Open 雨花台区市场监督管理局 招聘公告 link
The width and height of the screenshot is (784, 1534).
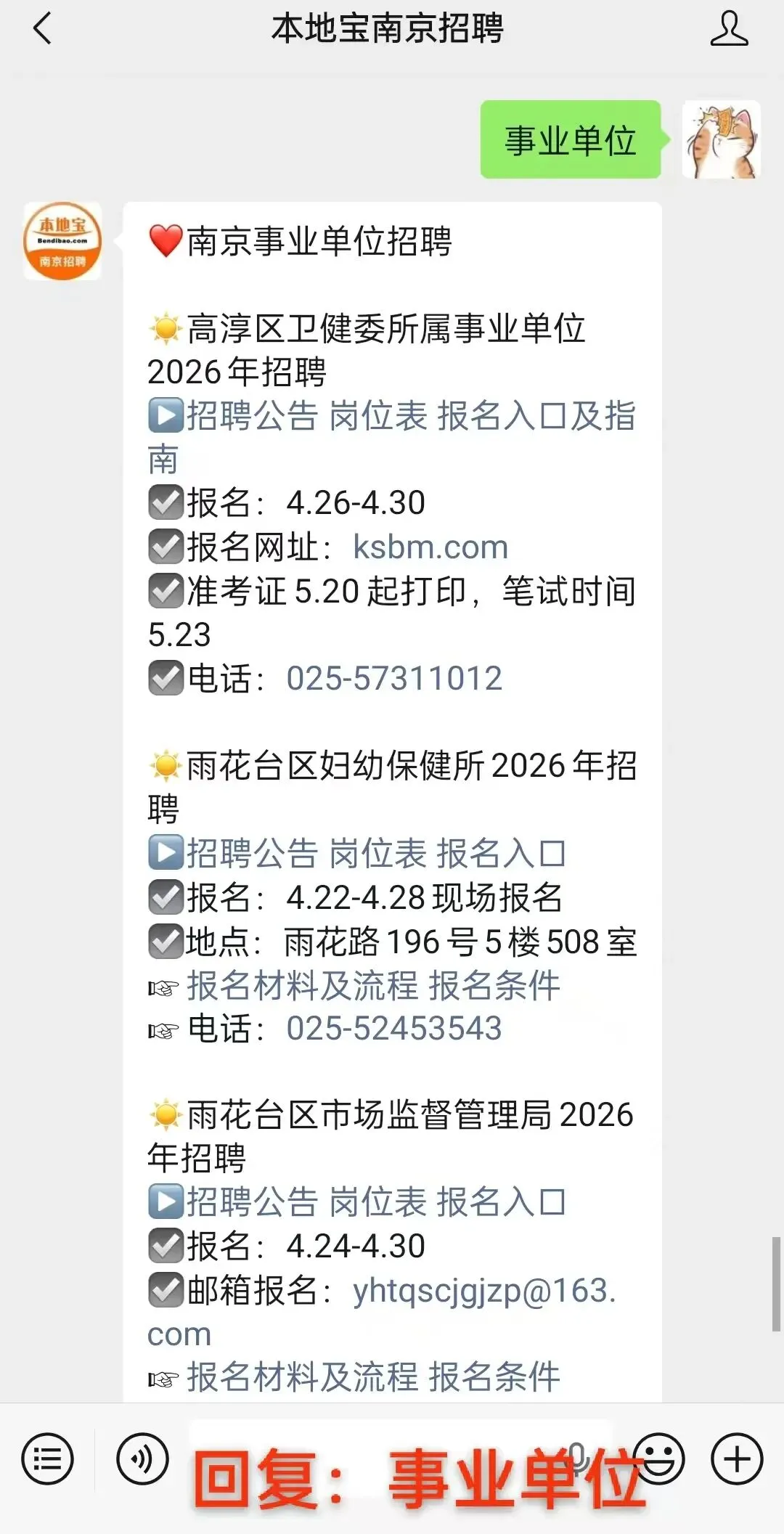pyautogui.click(x=252, y=1202)
